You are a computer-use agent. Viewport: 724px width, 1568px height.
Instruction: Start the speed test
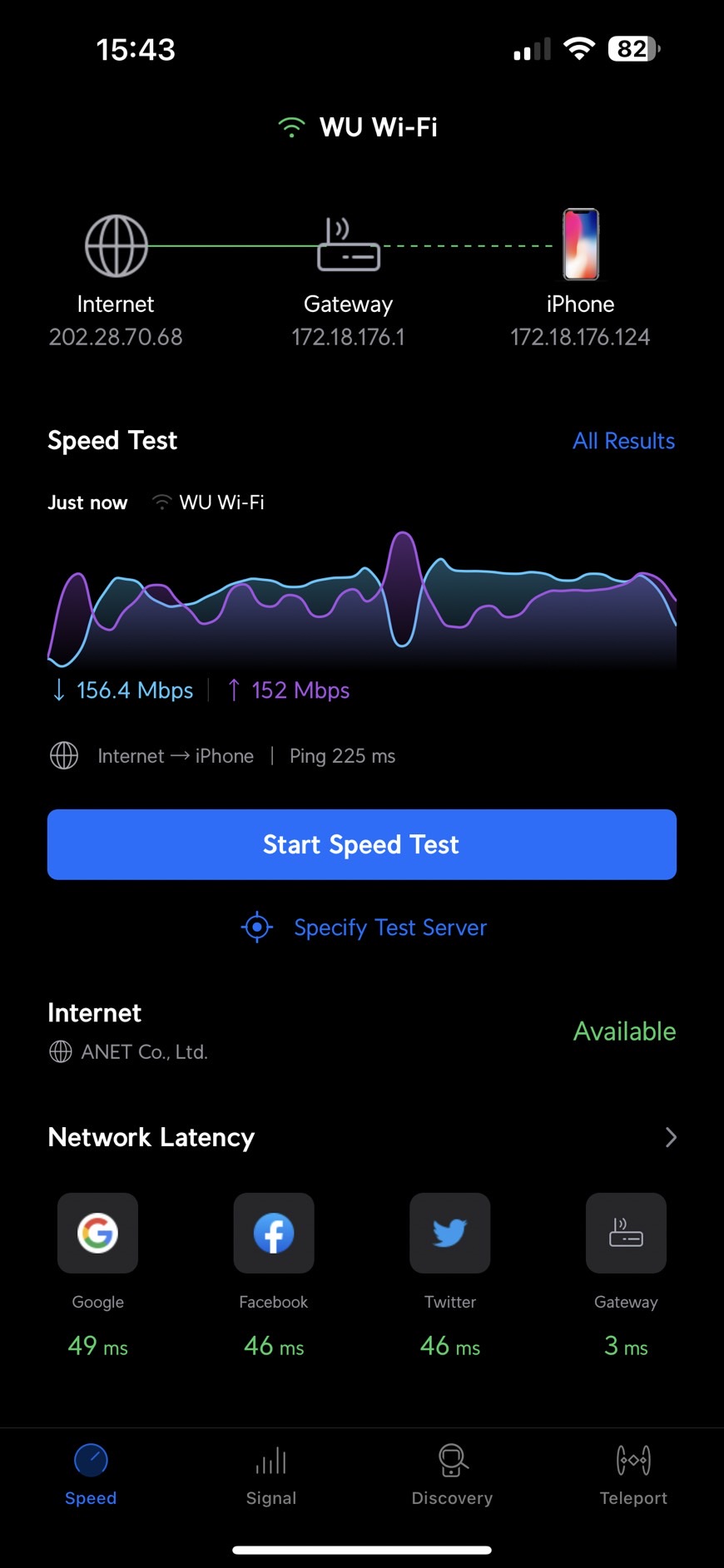click(361, 844)
